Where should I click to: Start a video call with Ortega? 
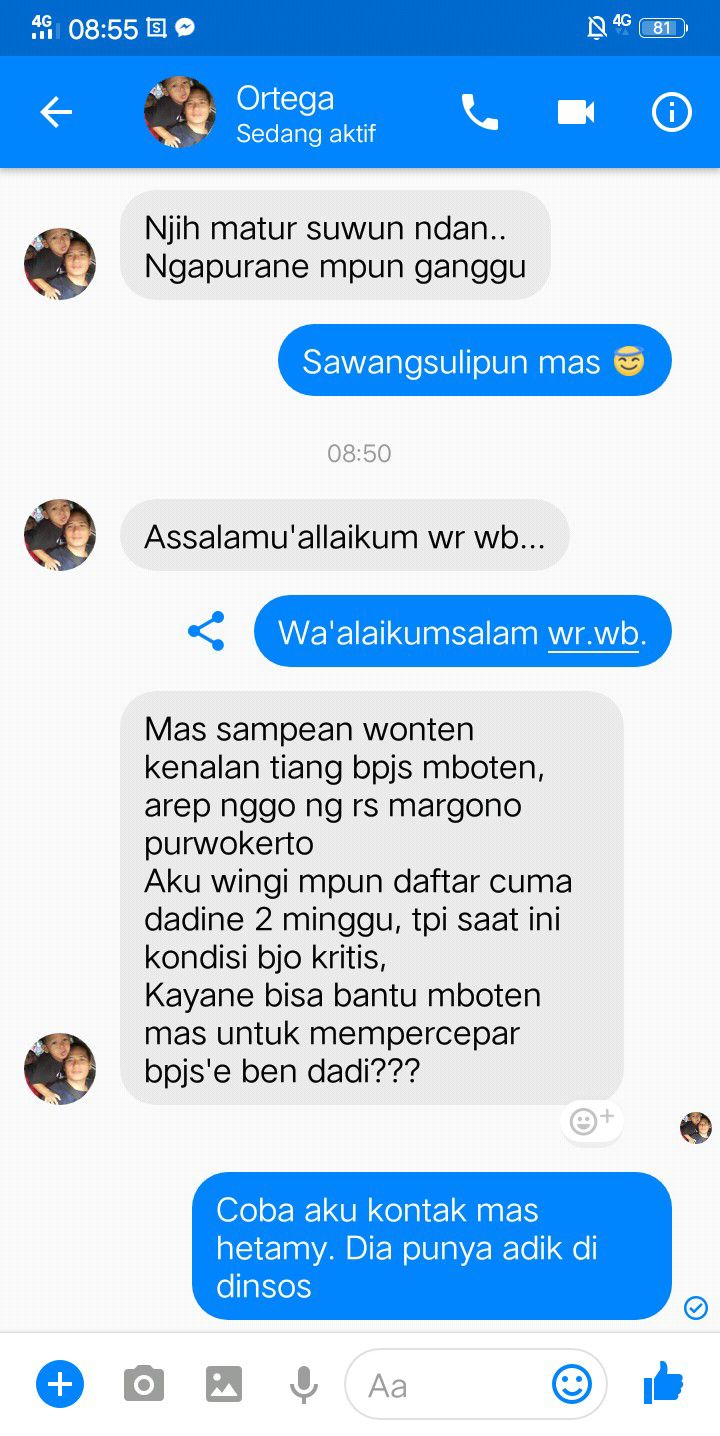click(x=576, y=112)
